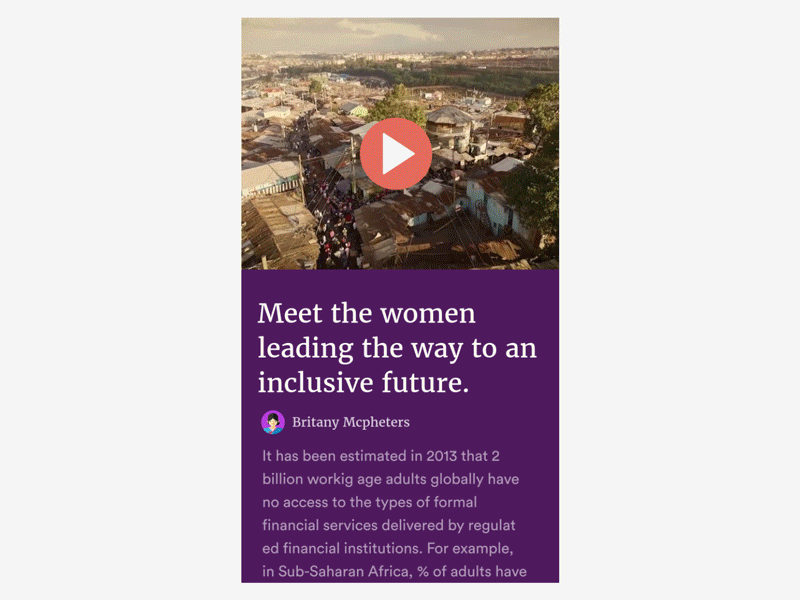
Task: Play the video at the top
Action: coord(396,153)
